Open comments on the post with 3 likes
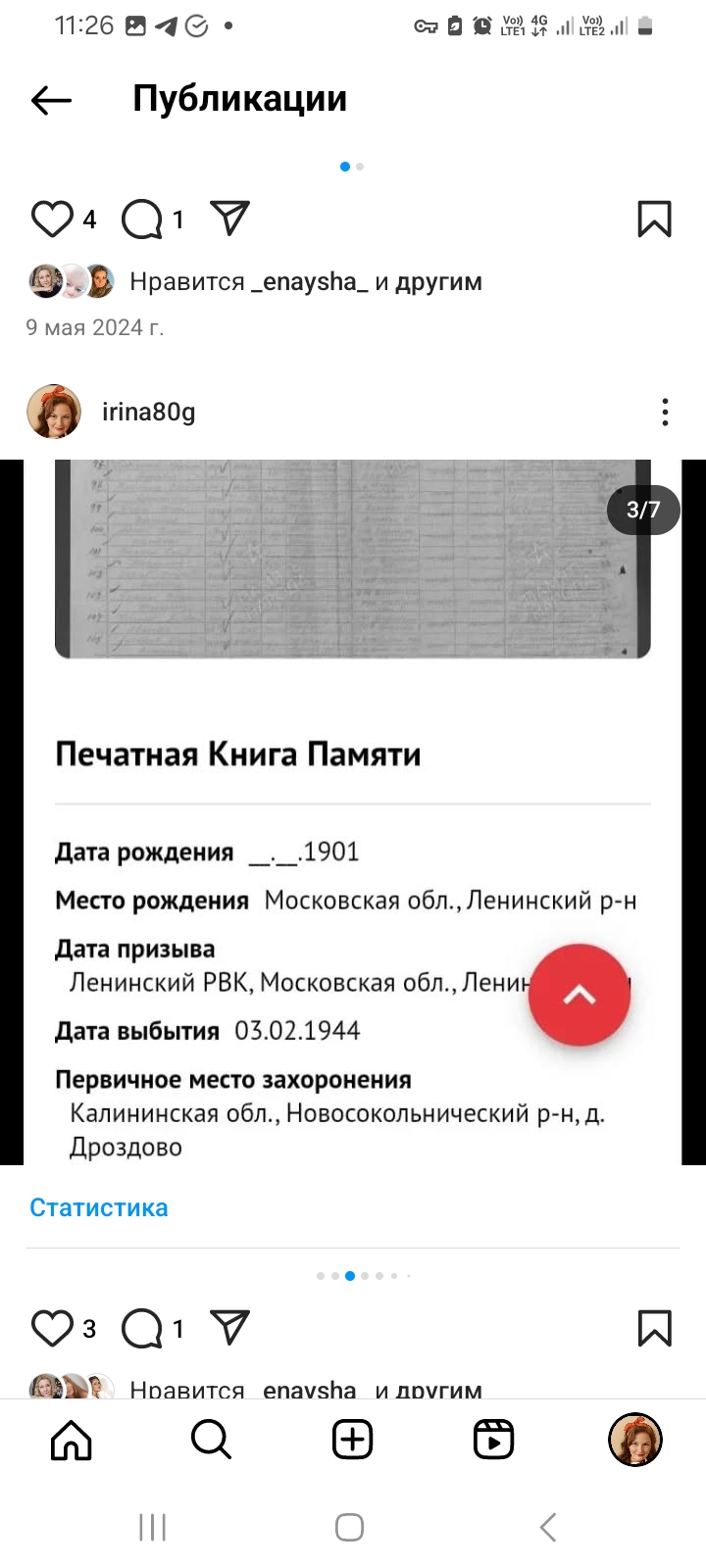Screen dimensions: 706x1568 141,1328
